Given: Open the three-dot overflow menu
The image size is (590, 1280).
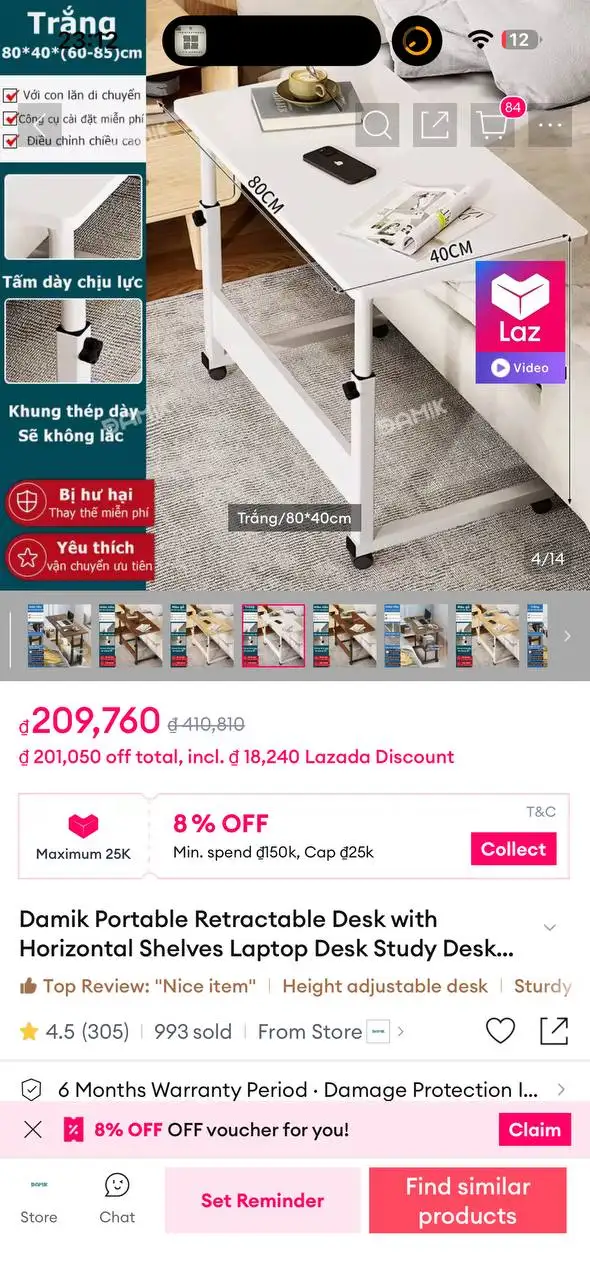Looking at the screenshot, I should (x=551, y=125).
